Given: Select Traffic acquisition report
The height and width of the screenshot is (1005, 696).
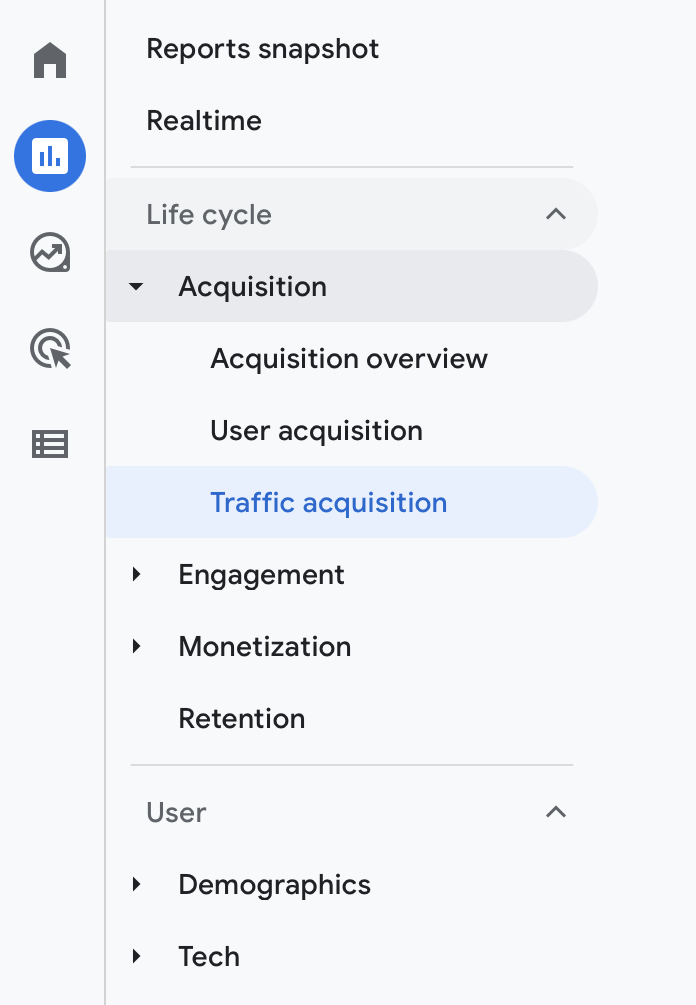Looking at the screenshot, I should 328,502.
